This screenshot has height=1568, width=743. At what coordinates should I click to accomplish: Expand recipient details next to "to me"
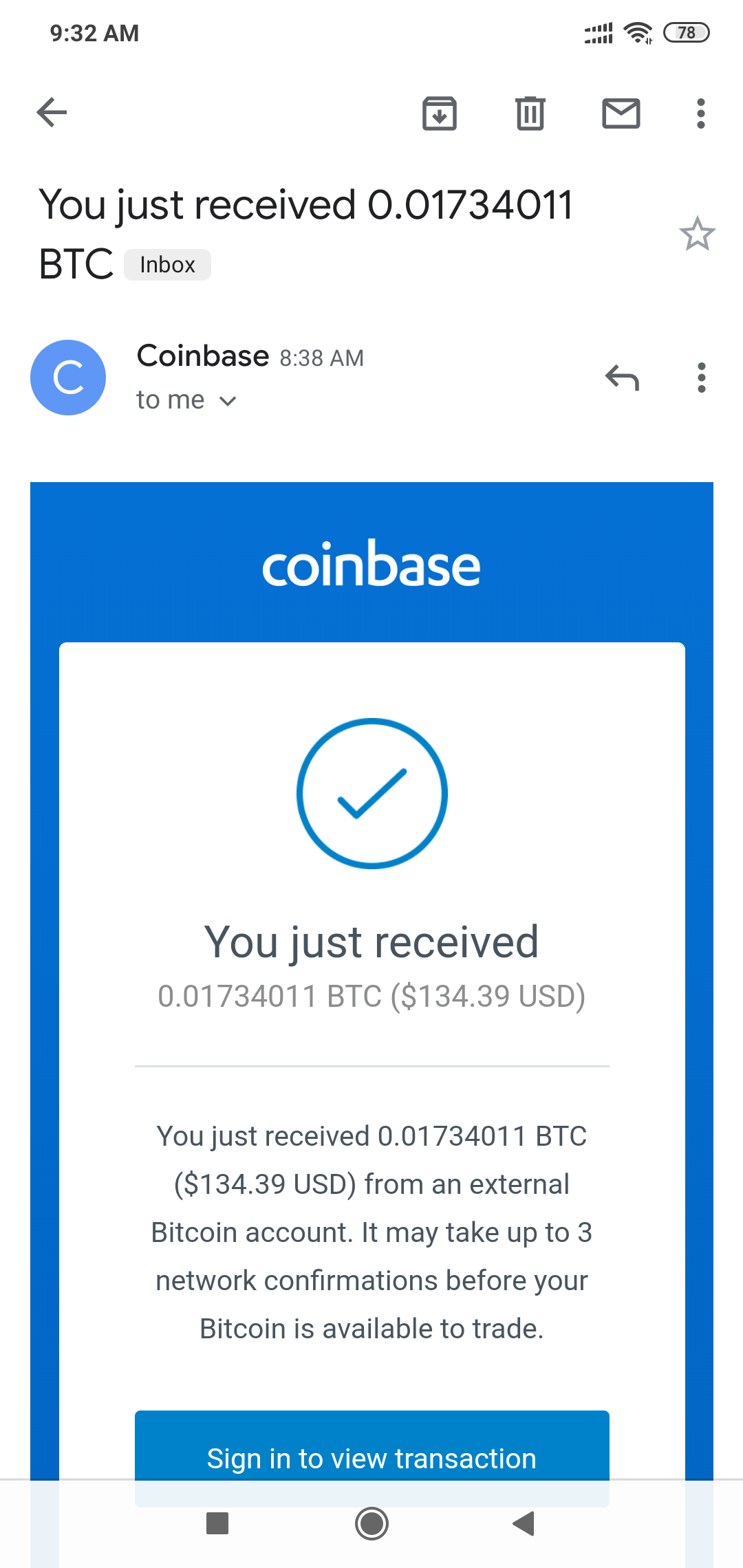228,401
